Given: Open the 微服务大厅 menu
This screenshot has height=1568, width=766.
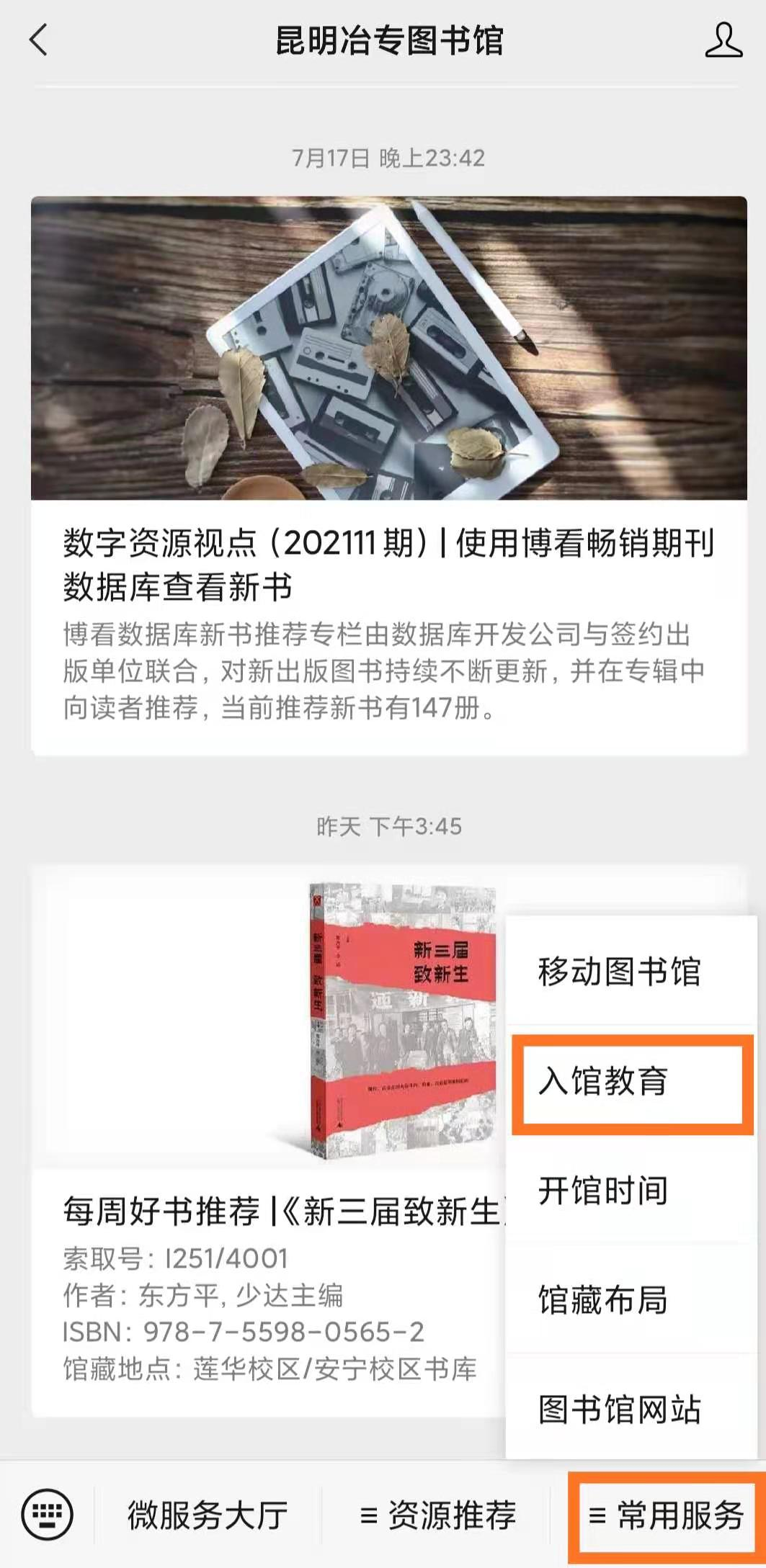Looking at the screenshot, I should pos(208,1515).
